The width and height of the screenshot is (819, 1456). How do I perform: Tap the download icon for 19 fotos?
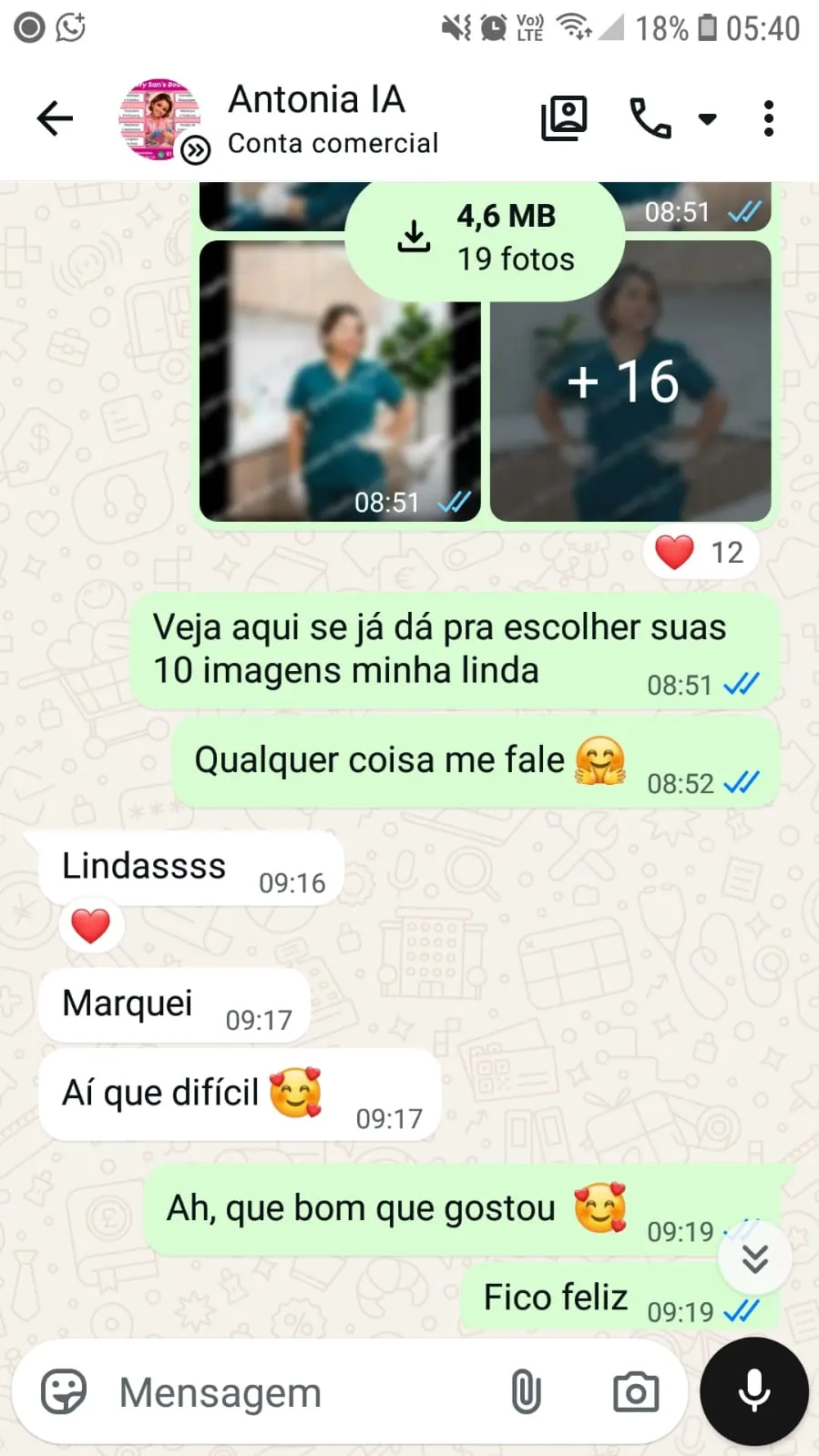pos(414,235)
